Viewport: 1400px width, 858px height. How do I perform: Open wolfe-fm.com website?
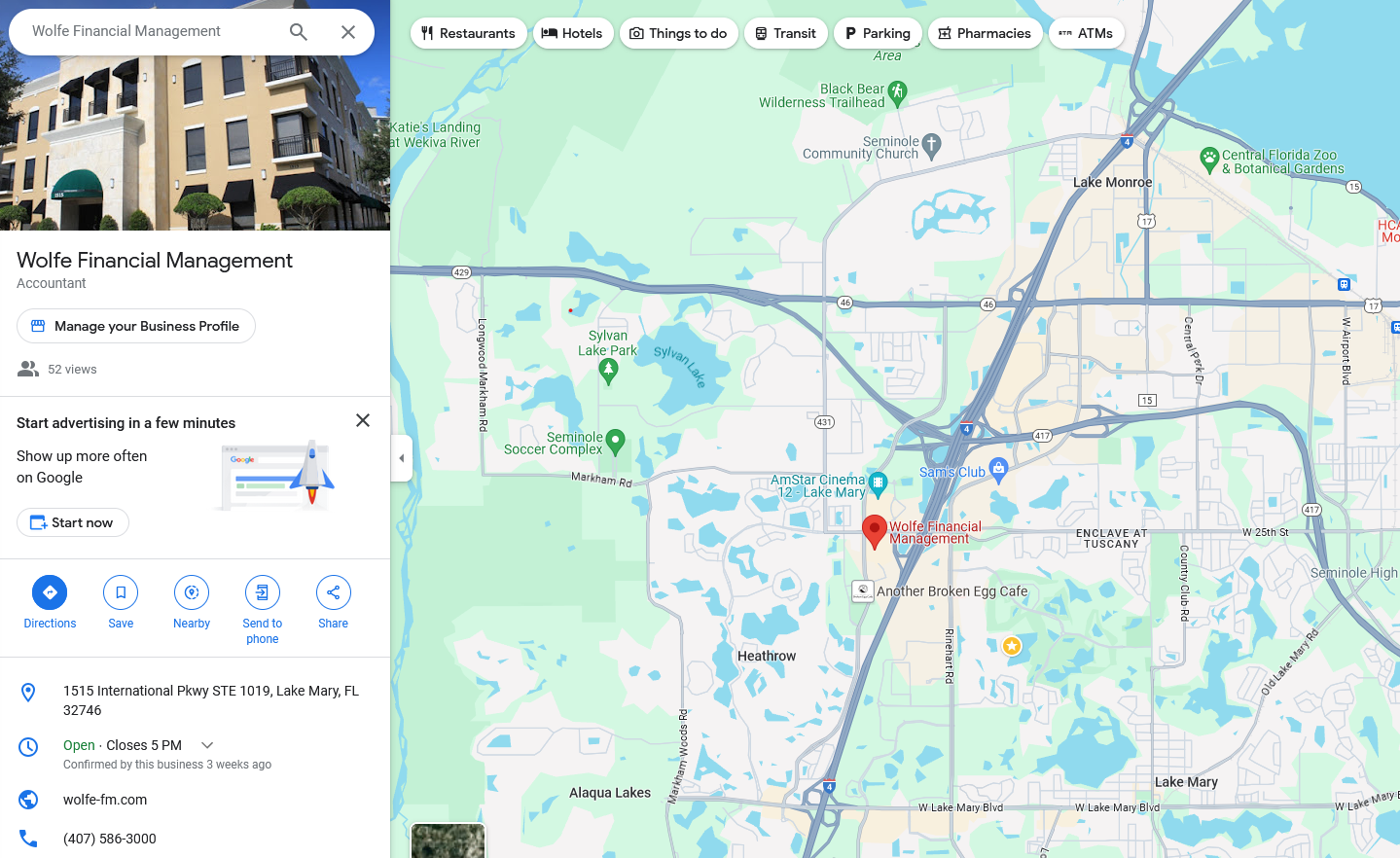tap(105, 800)
